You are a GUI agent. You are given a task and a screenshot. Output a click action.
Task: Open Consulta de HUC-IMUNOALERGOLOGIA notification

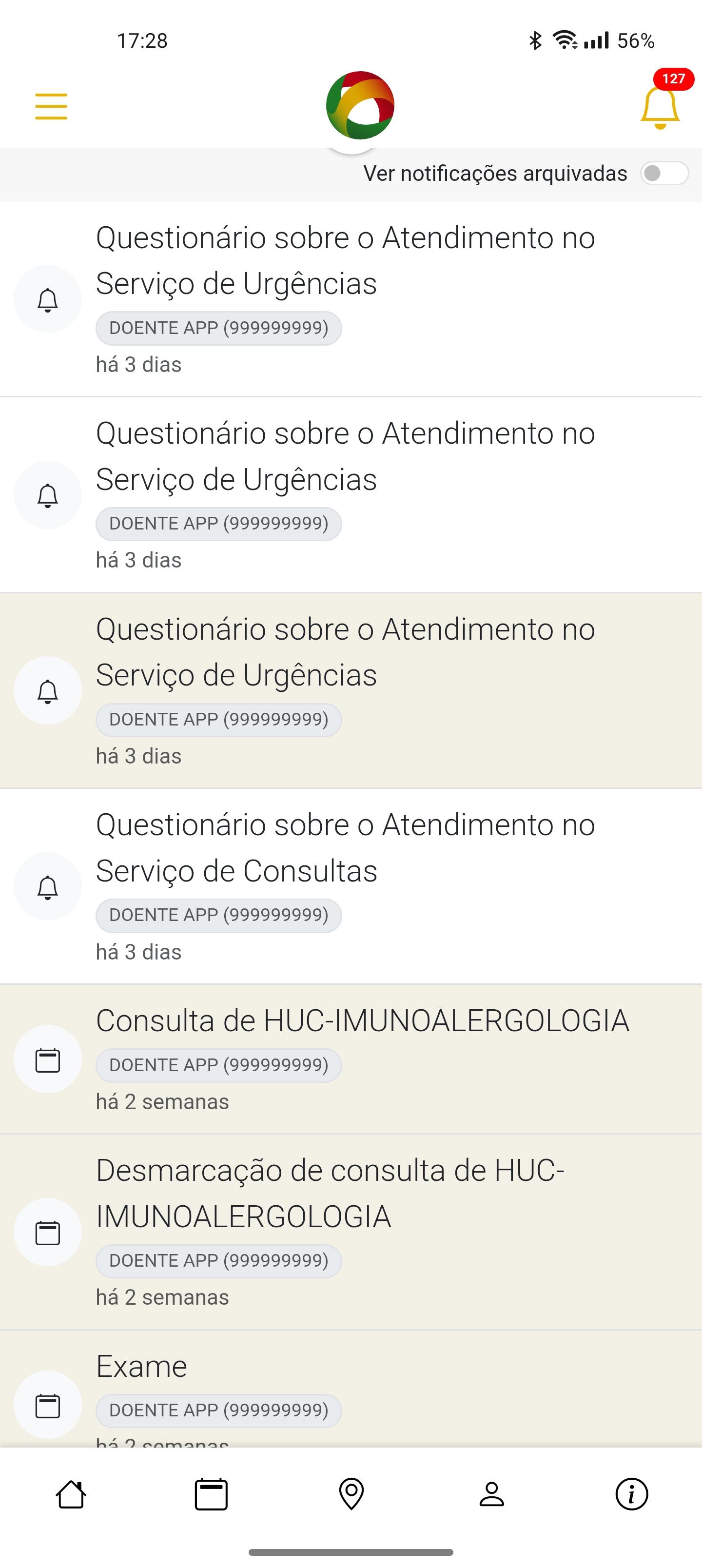coord(351,1059)
